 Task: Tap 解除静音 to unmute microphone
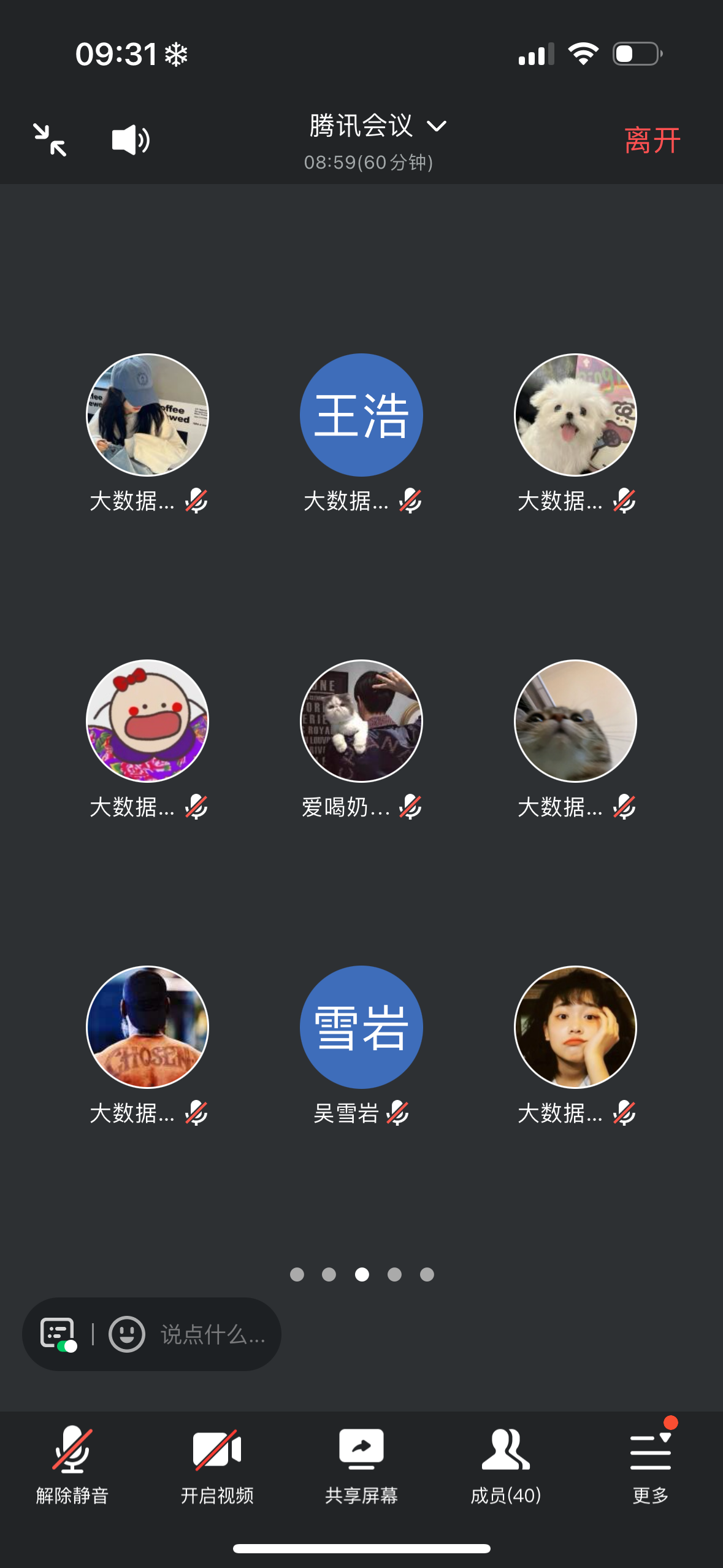pos(72,1465)
